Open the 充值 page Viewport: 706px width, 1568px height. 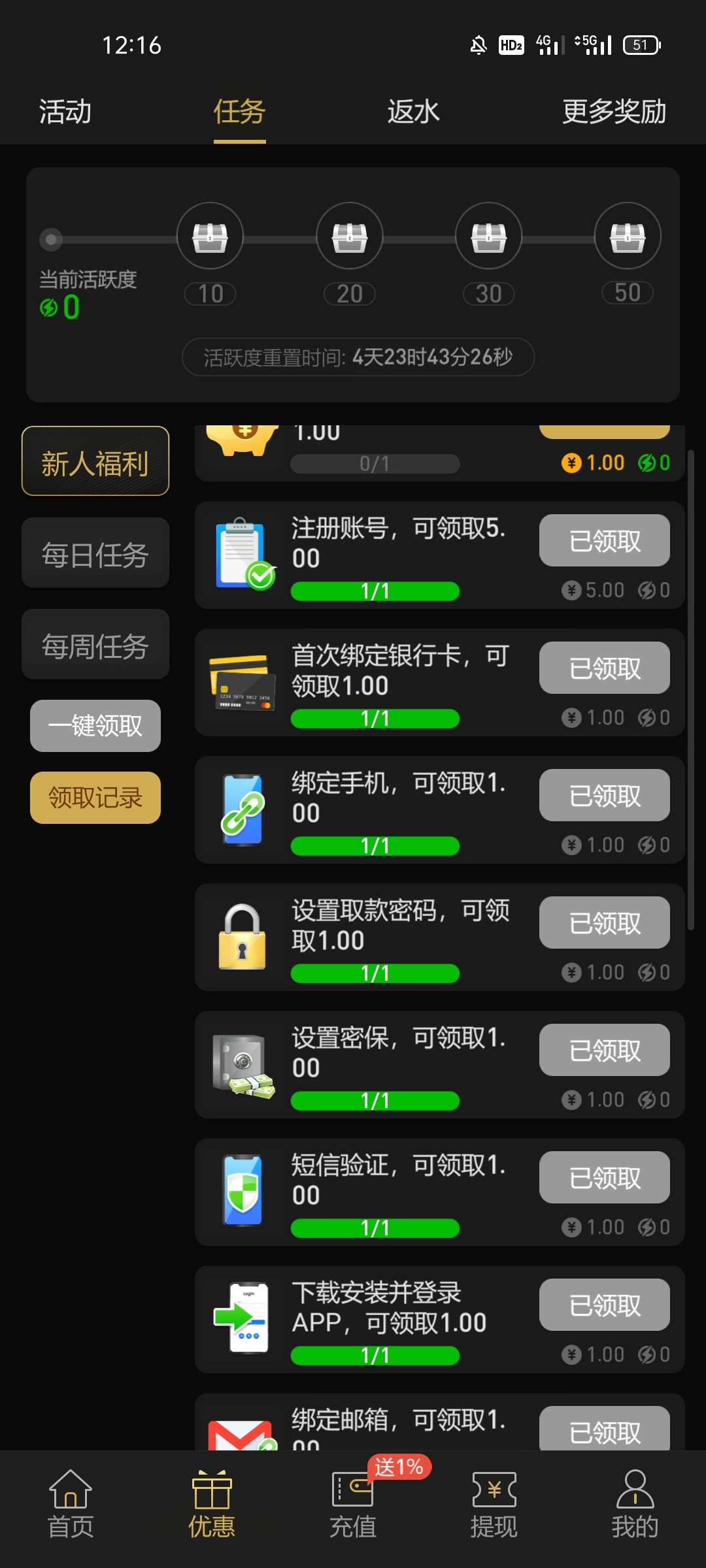pos(353,1504)
